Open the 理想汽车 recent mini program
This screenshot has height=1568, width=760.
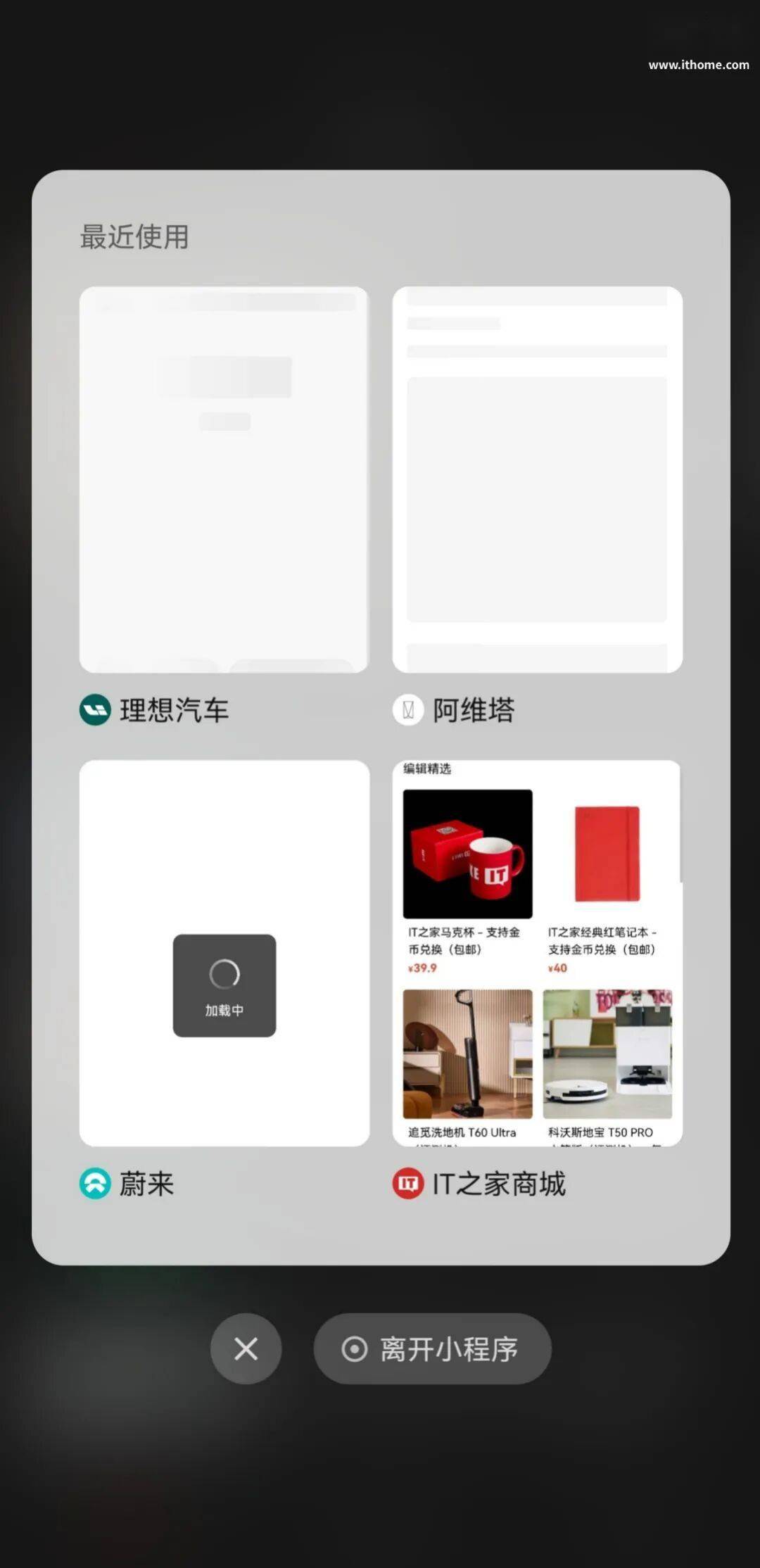224,479
